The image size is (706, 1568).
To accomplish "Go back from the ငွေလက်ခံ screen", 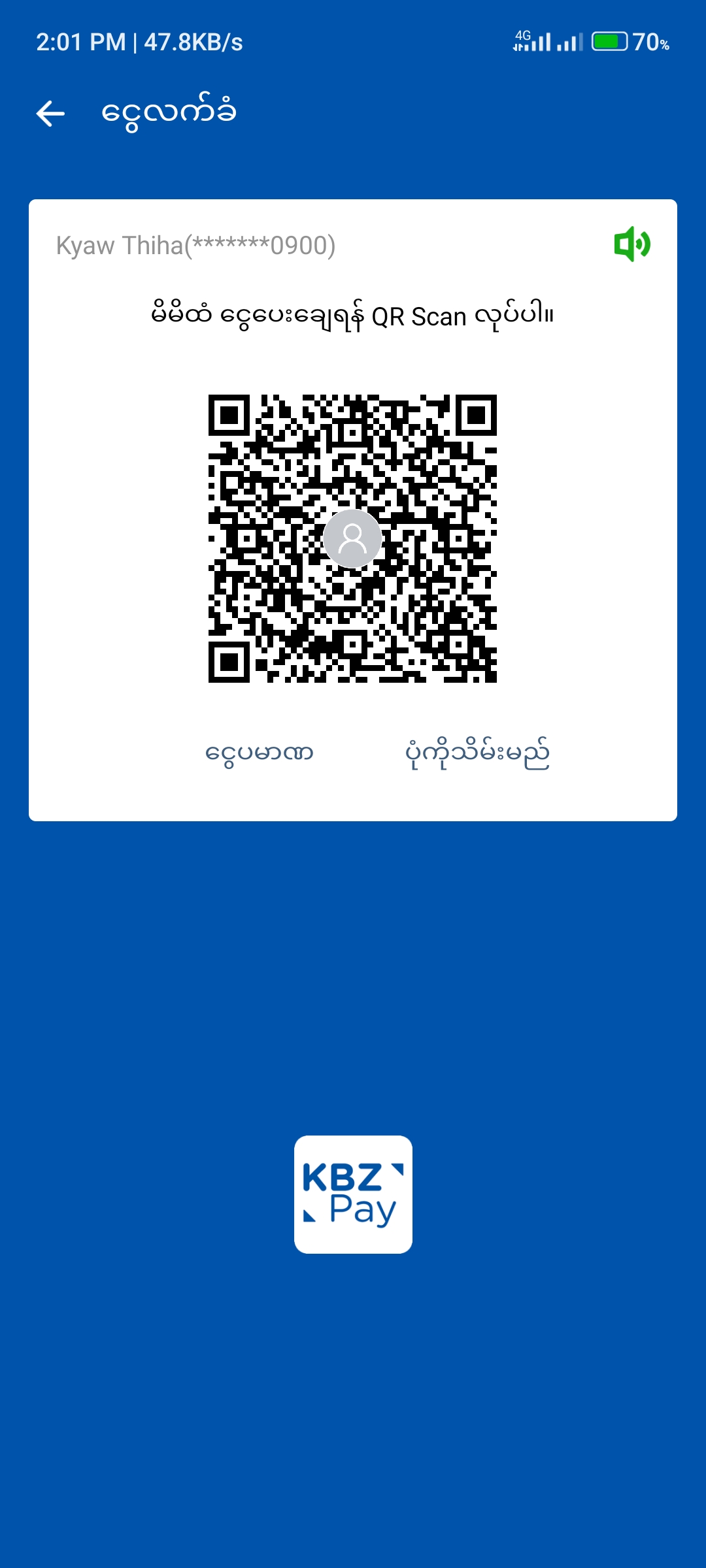I will 50,113.
